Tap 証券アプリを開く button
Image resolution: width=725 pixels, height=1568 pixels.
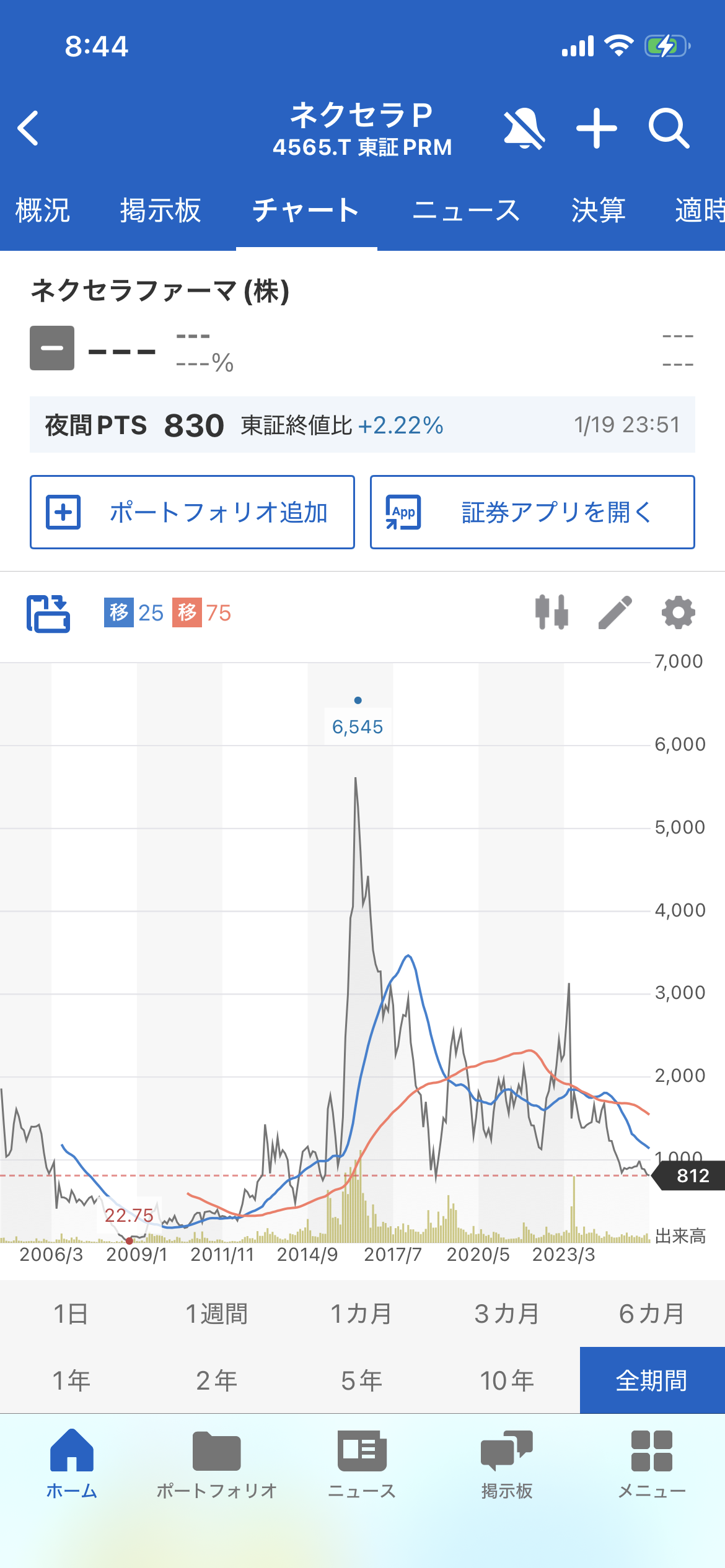[532, 512]
